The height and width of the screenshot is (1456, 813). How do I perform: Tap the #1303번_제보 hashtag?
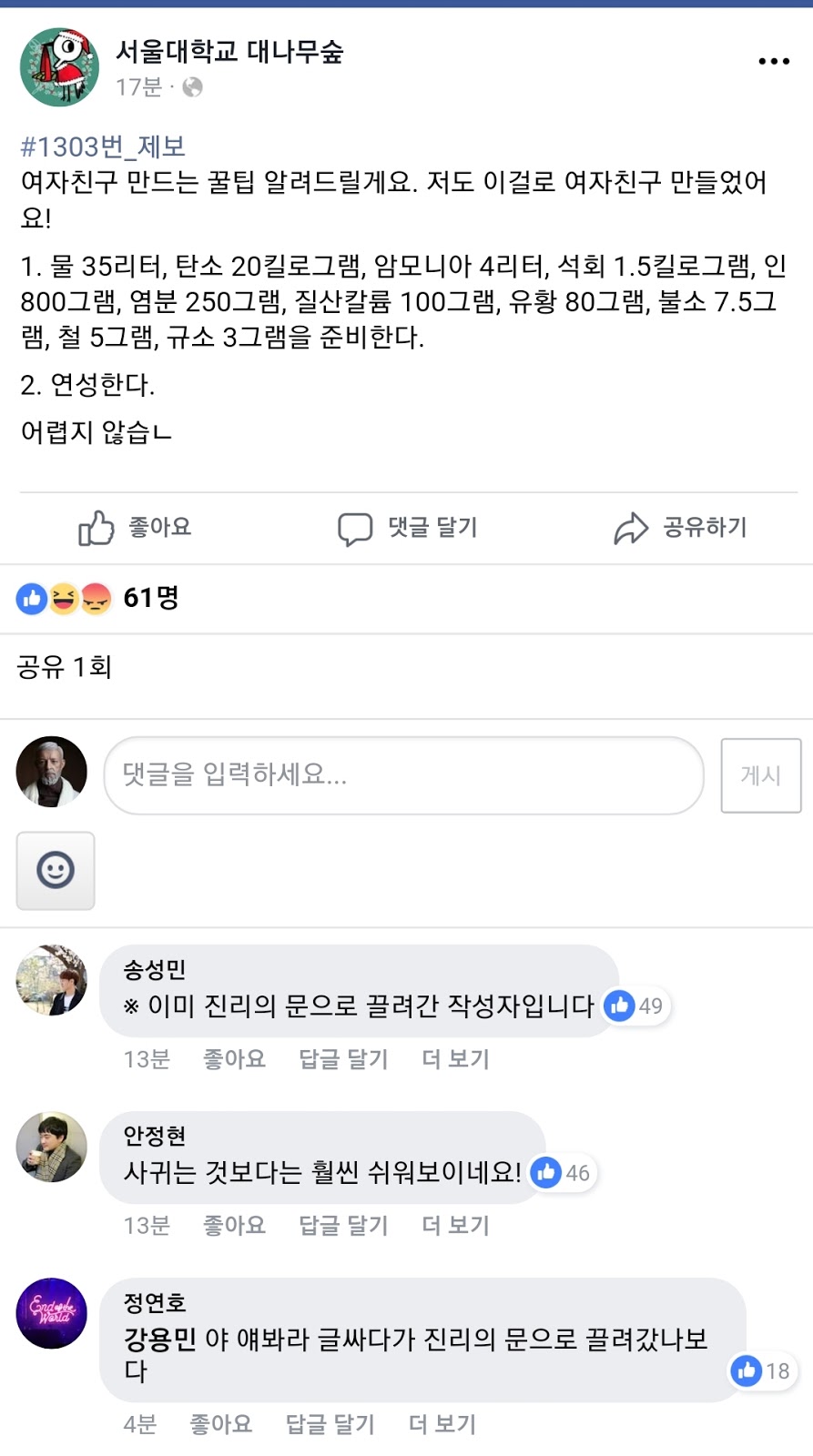[x=103, y=146]
